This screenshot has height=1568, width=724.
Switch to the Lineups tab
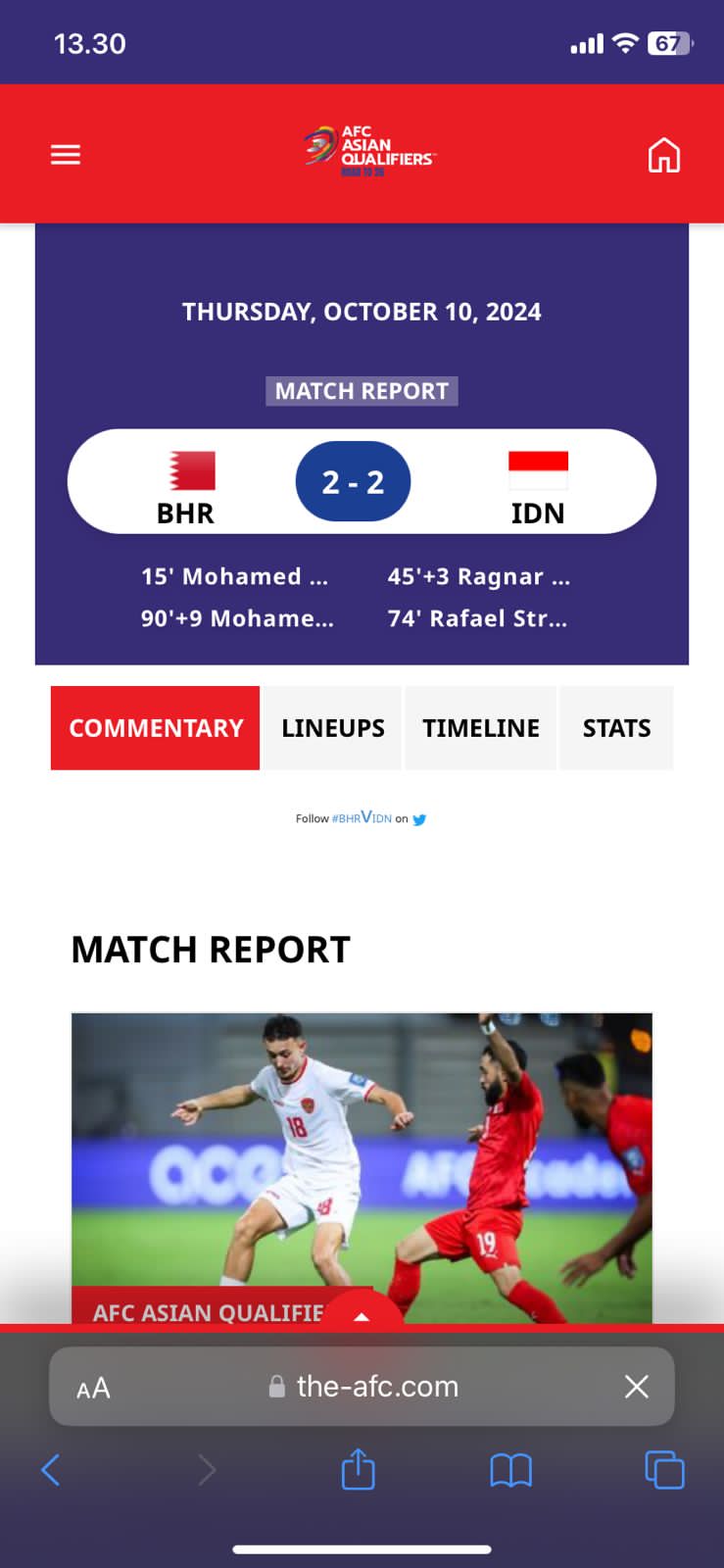(x=333, y=728)
